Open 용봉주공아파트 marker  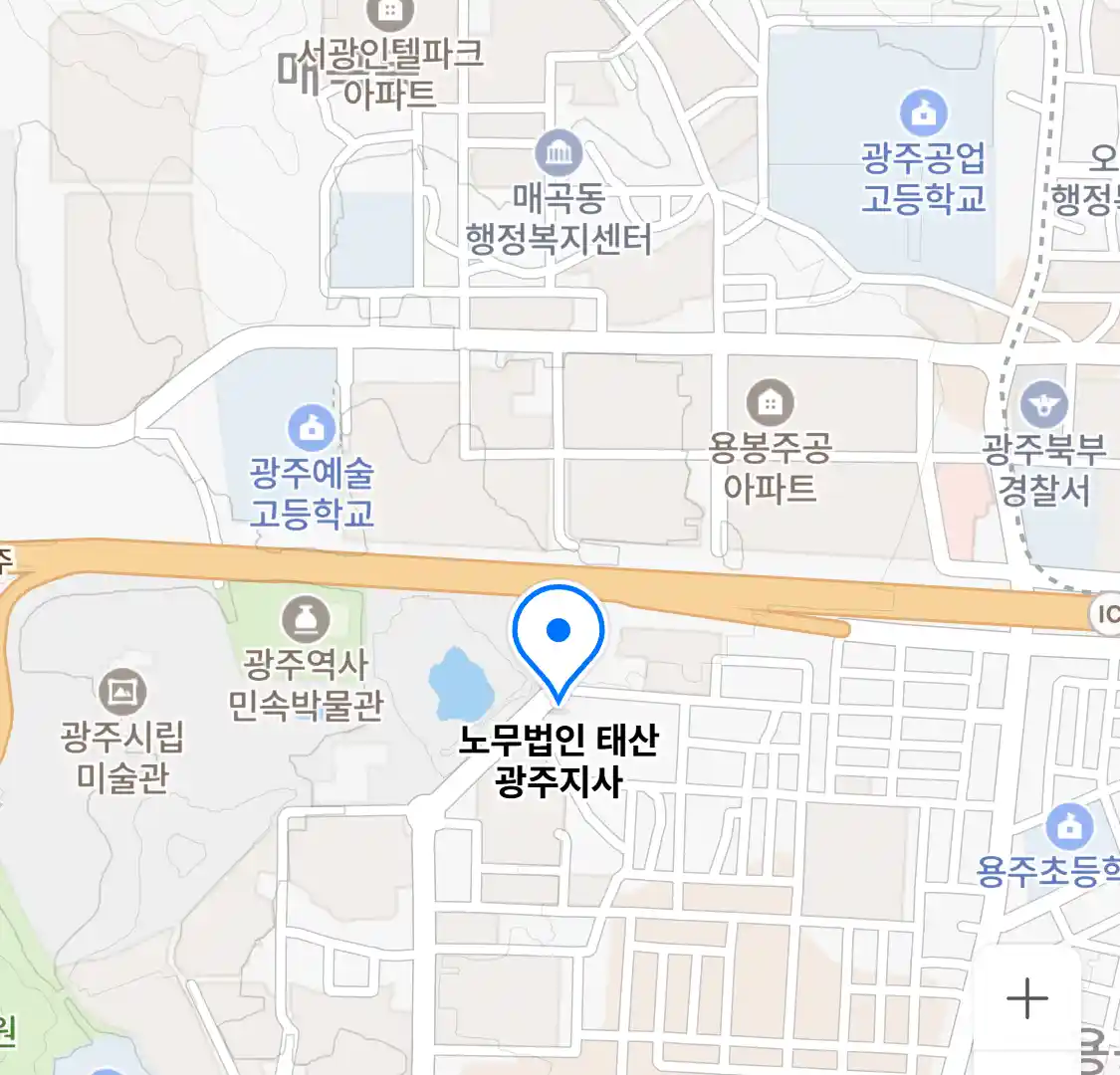[769, 403]
